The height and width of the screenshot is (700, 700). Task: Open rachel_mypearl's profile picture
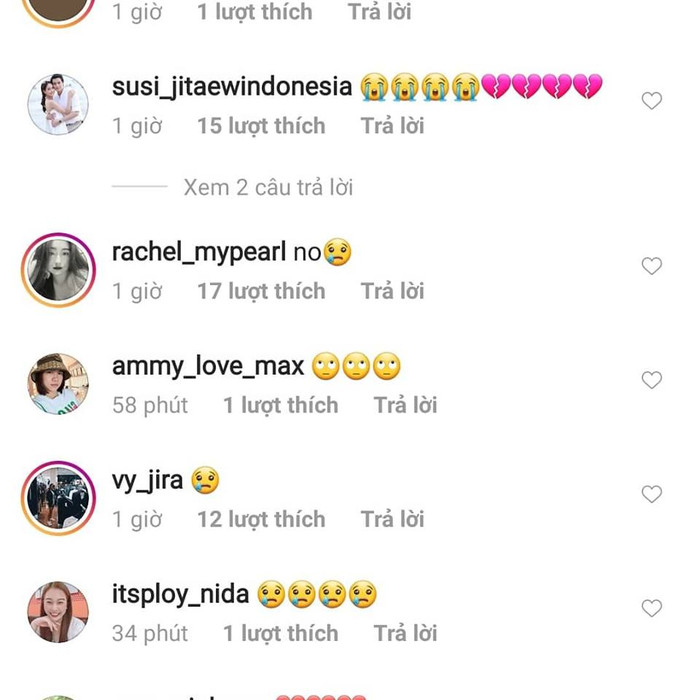click(x=57, y=268)
